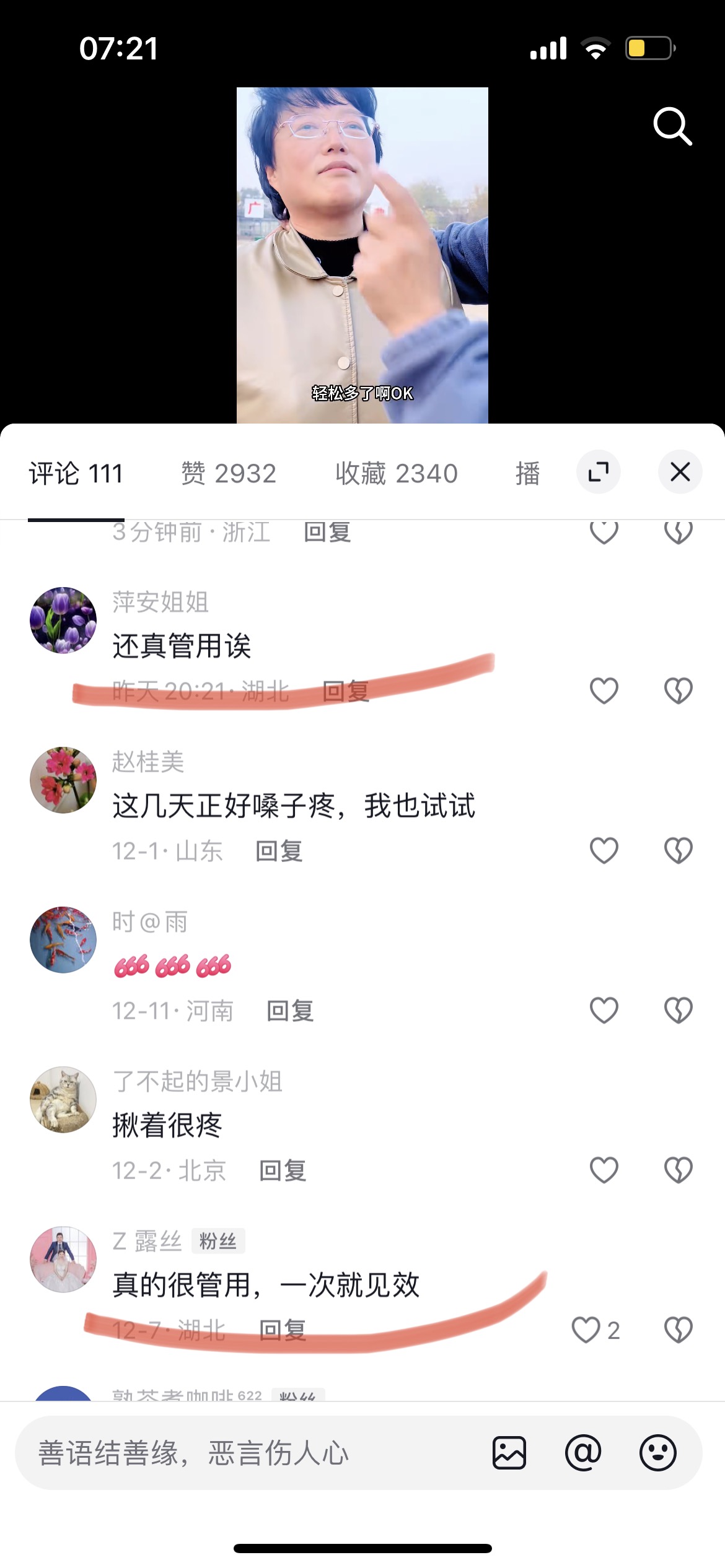
Task: Switch to the 收藏 2340 tab
Action: point(397,474)
